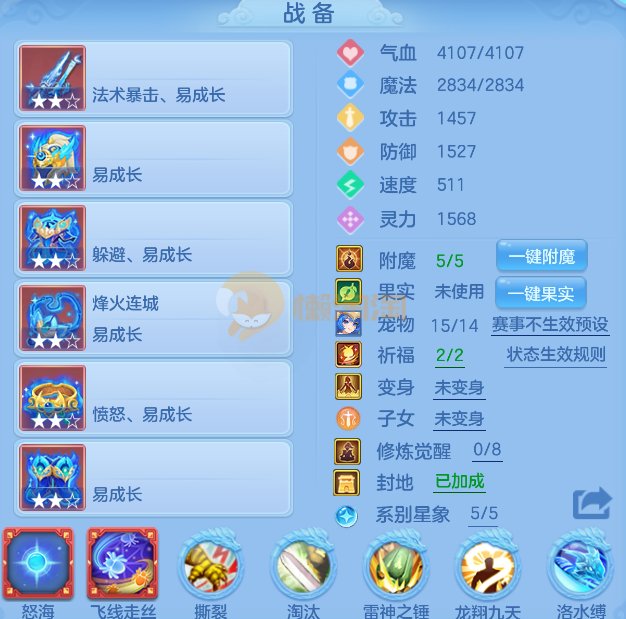Open the share arrow icon
Image resolution: width=626 pixels, height=619 pixels.
pos(591,503)
